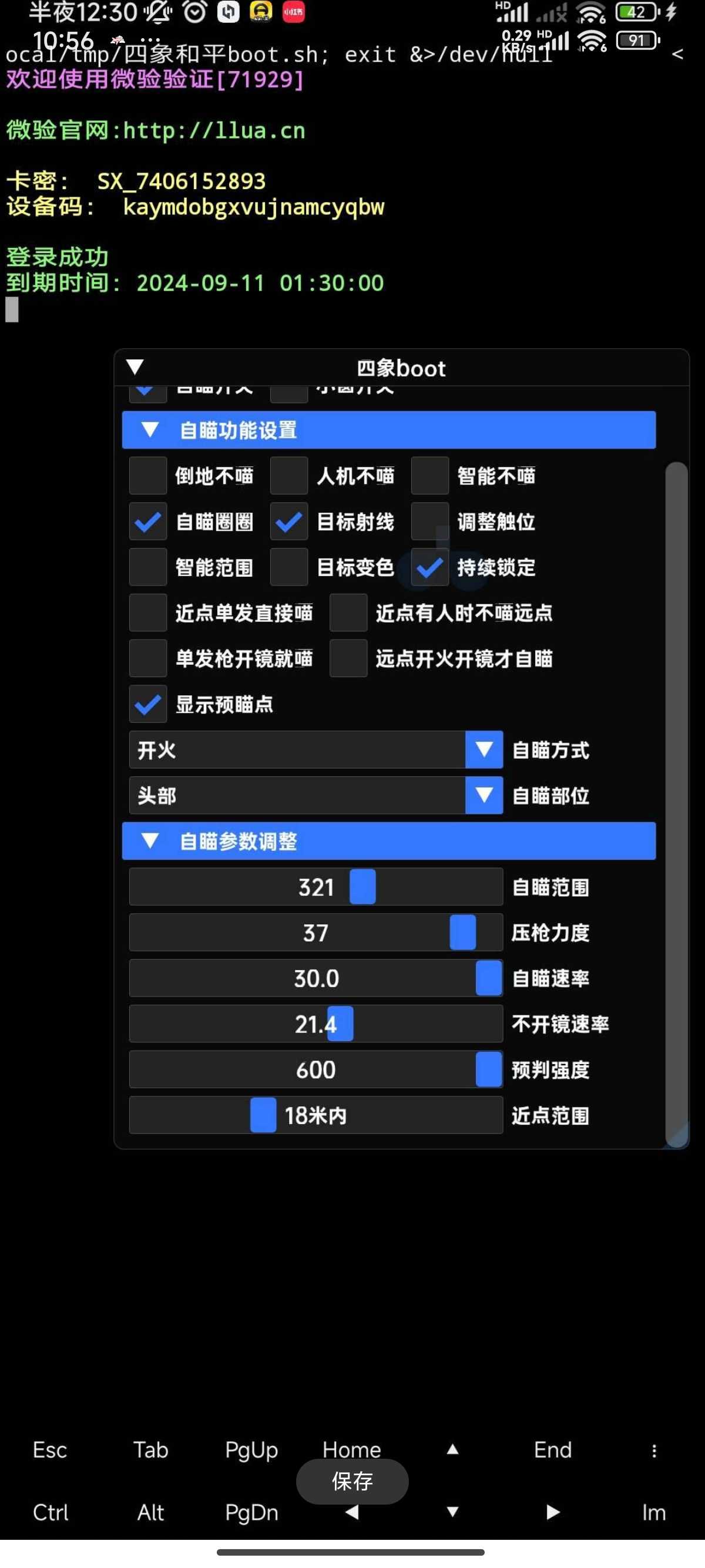The height and width of the screenshot is (1568, 705).
Task: Collapse the 自瞄功能设置 section
Action: (x=150, y=430)
